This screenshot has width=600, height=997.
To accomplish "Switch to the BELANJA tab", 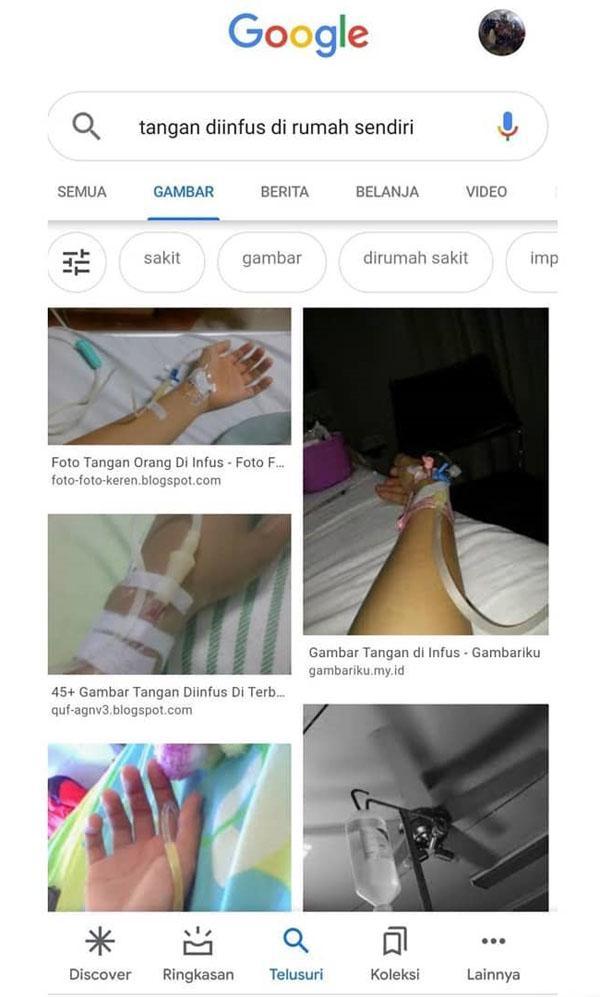I will pyautogui.click(x=387, y=192).
